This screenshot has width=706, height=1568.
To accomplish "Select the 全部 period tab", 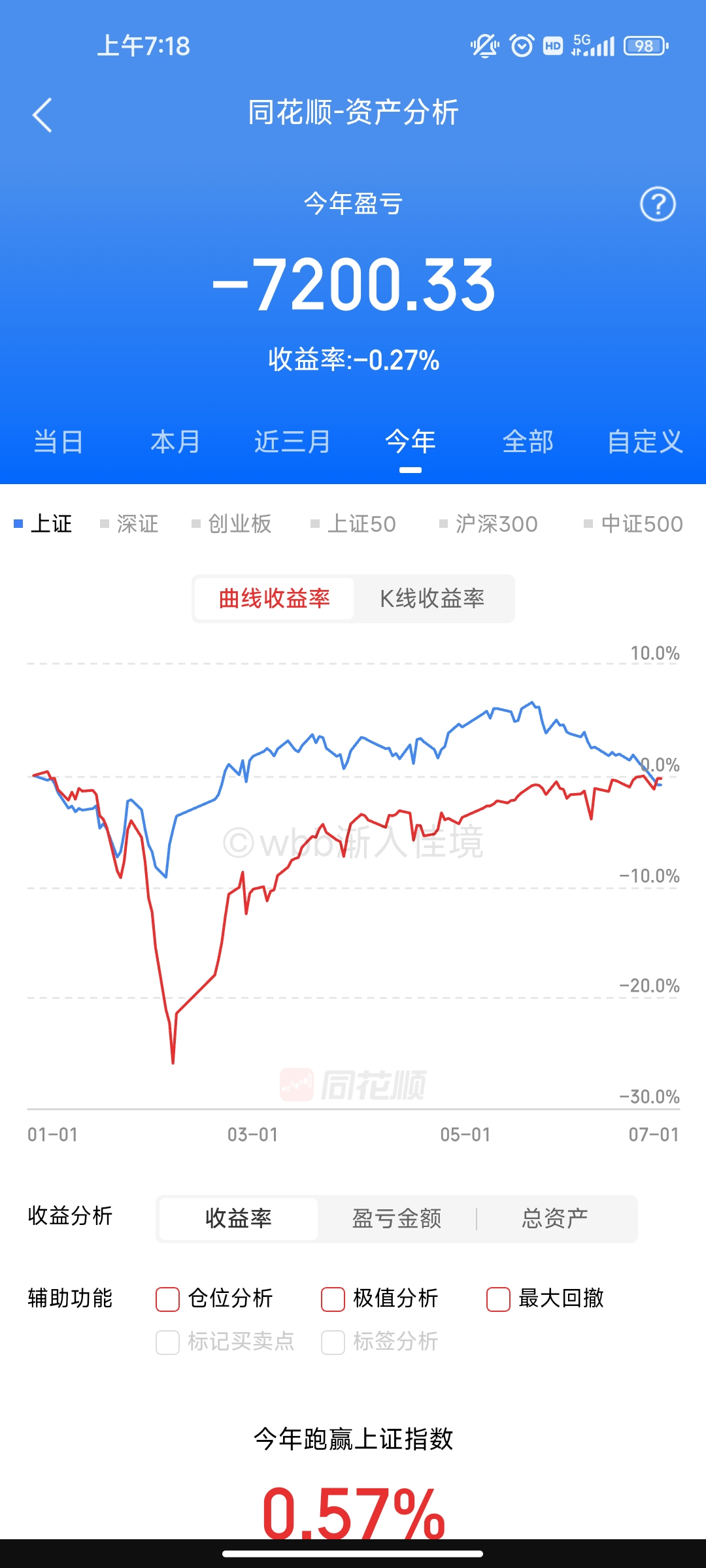I will pos(528,442).
